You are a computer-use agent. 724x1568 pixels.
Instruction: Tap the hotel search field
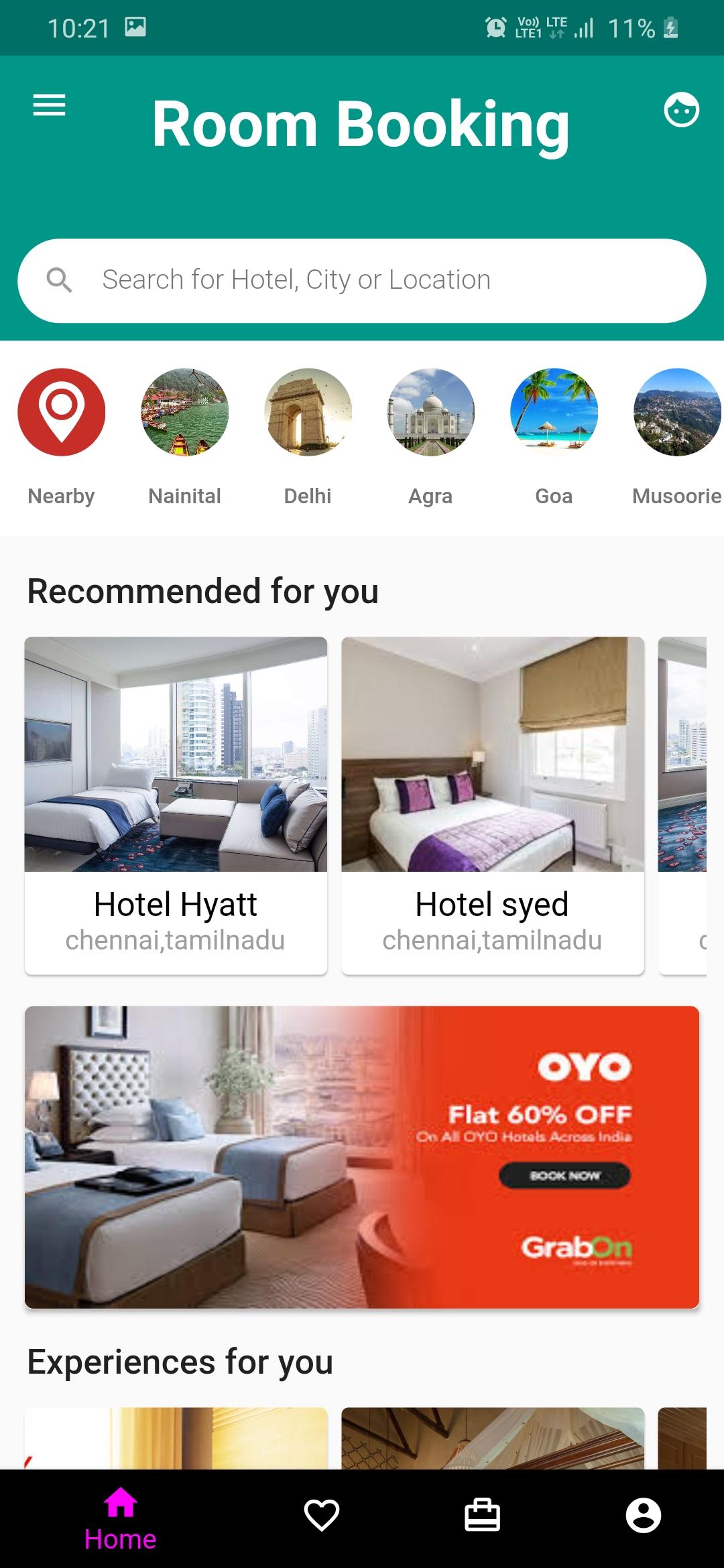point(362,280)
